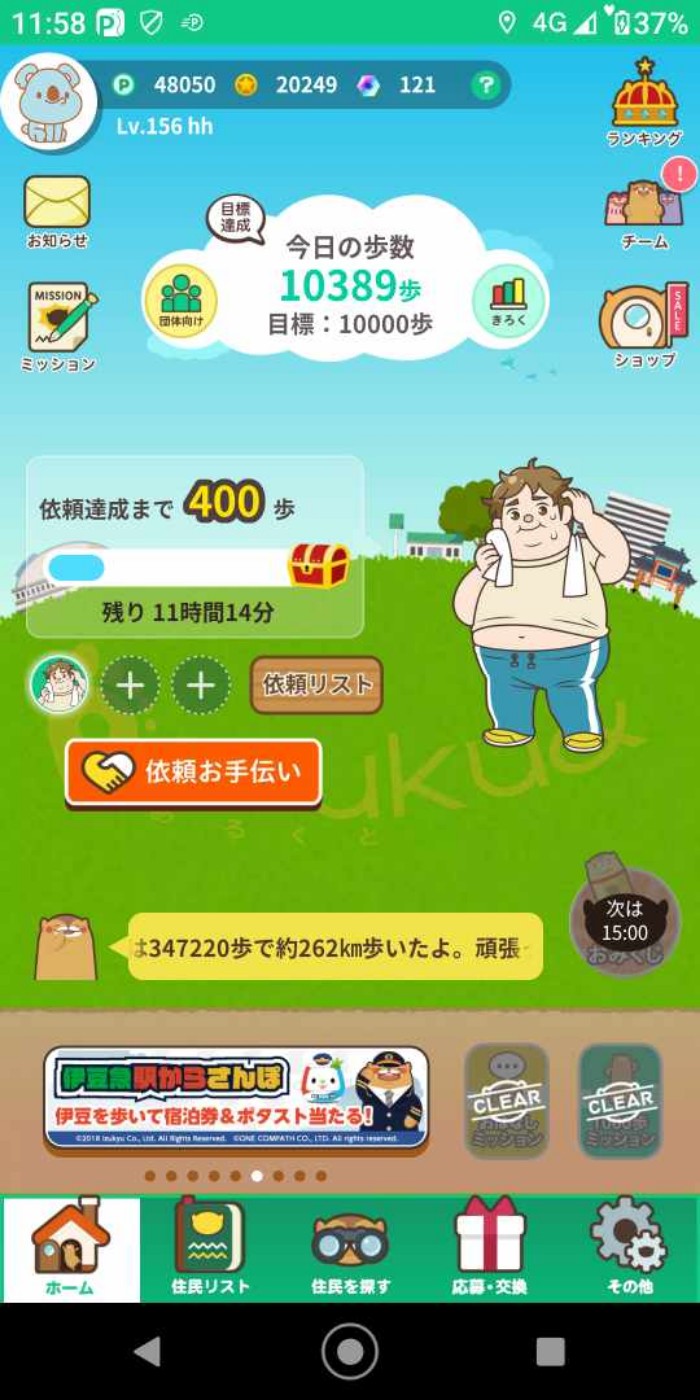Tap 依頼お手伝い help request button
The height and width of the screenshot is (1400, 700).
pyautogui.click(x=194, y=772)
